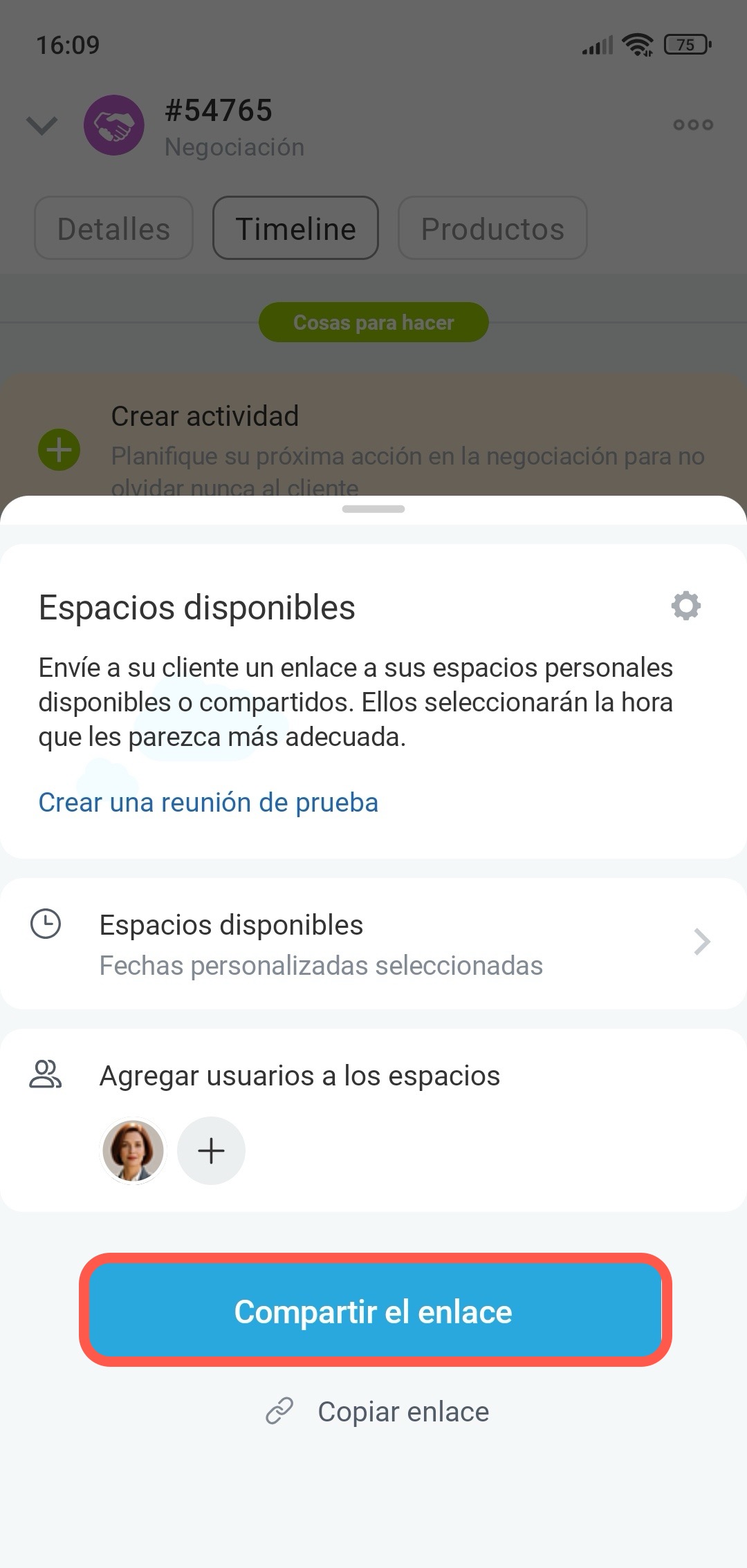
Task: Tap the Compartir el enlace button
Action: (375, 1311)
